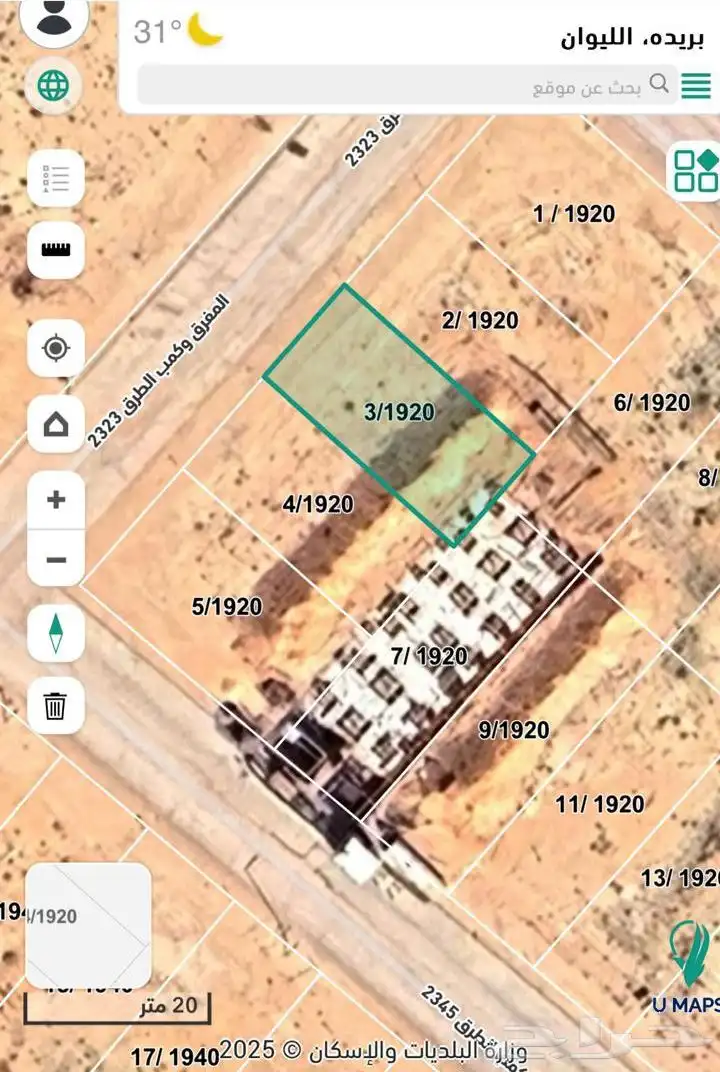Viewport: 720px width, 1072px height.
Task: Open the user profile icon
Action: click(x=57, y=20)
